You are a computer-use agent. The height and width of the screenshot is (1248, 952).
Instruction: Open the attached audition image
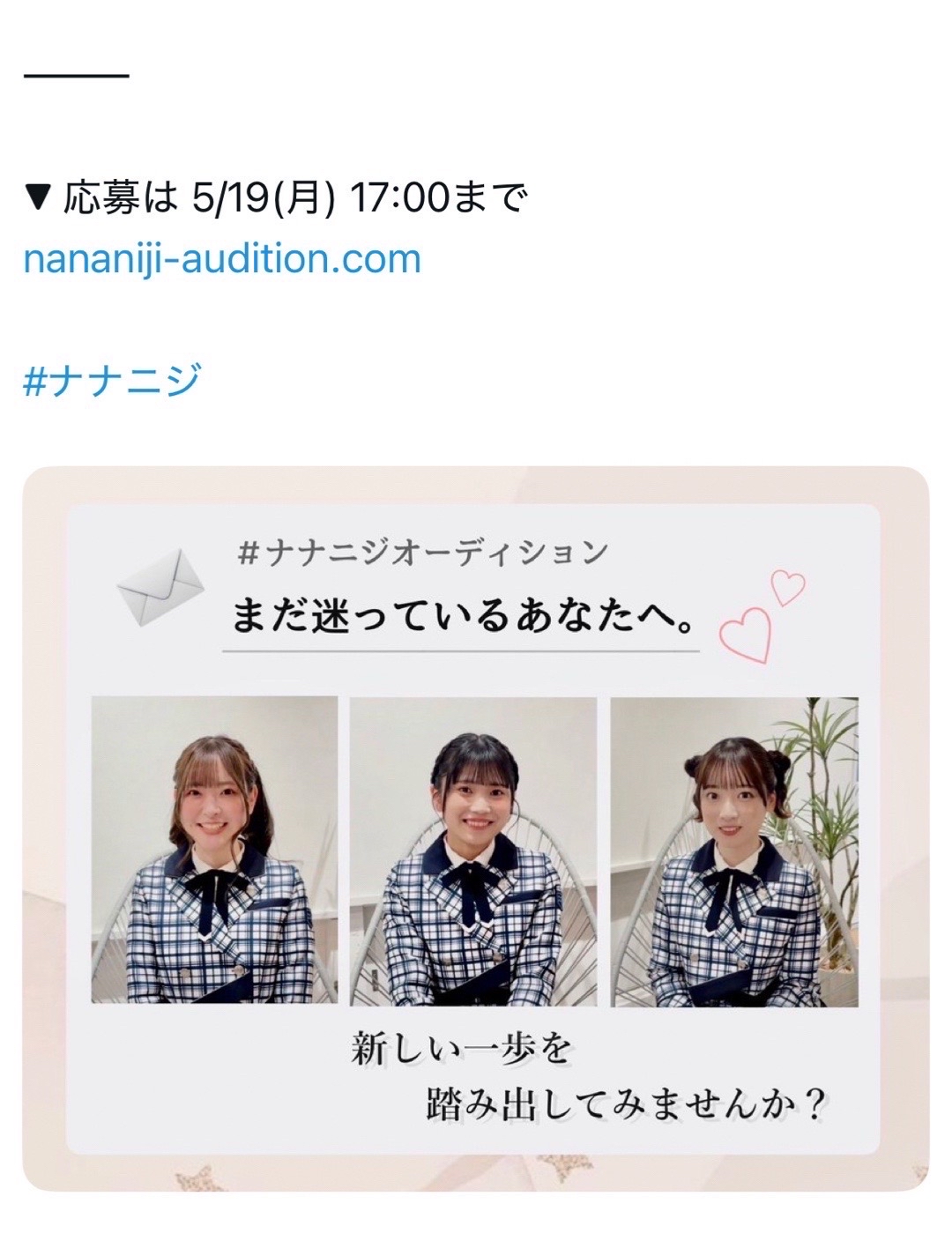(x=475, y=828)
